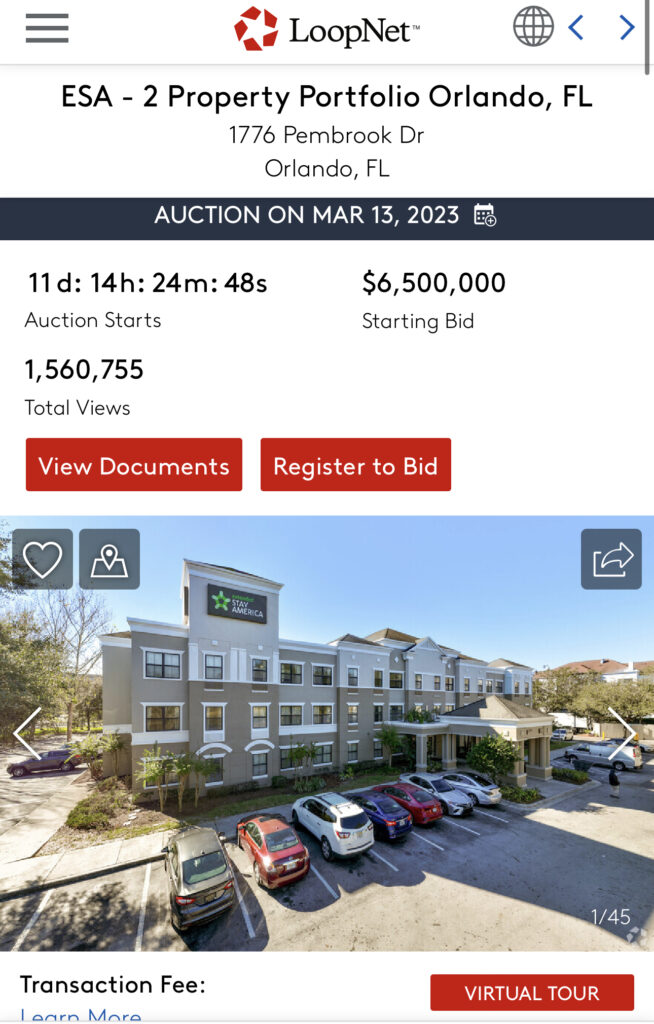Launch the Virtual Tour

[x=532, y=993]
